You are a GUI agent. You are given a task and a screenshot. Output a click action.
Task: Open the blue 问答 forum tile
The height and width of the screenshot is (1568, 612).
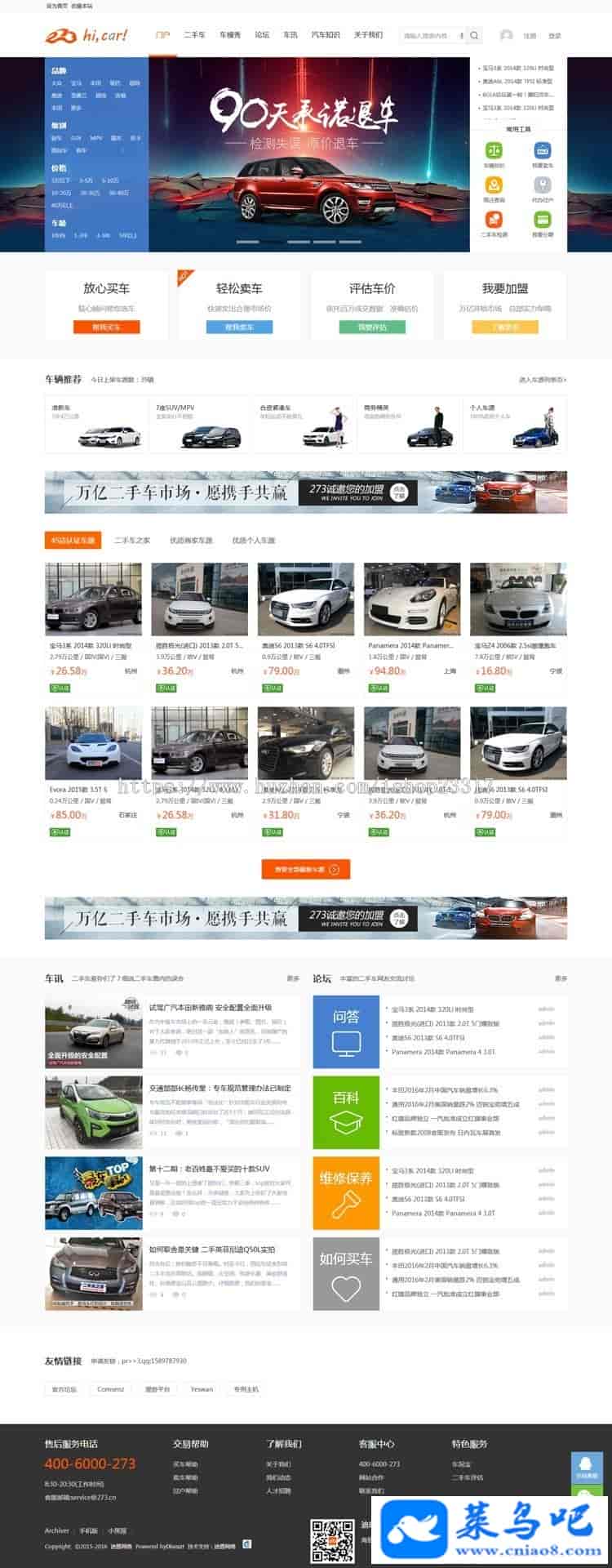tap(346, 1031)
